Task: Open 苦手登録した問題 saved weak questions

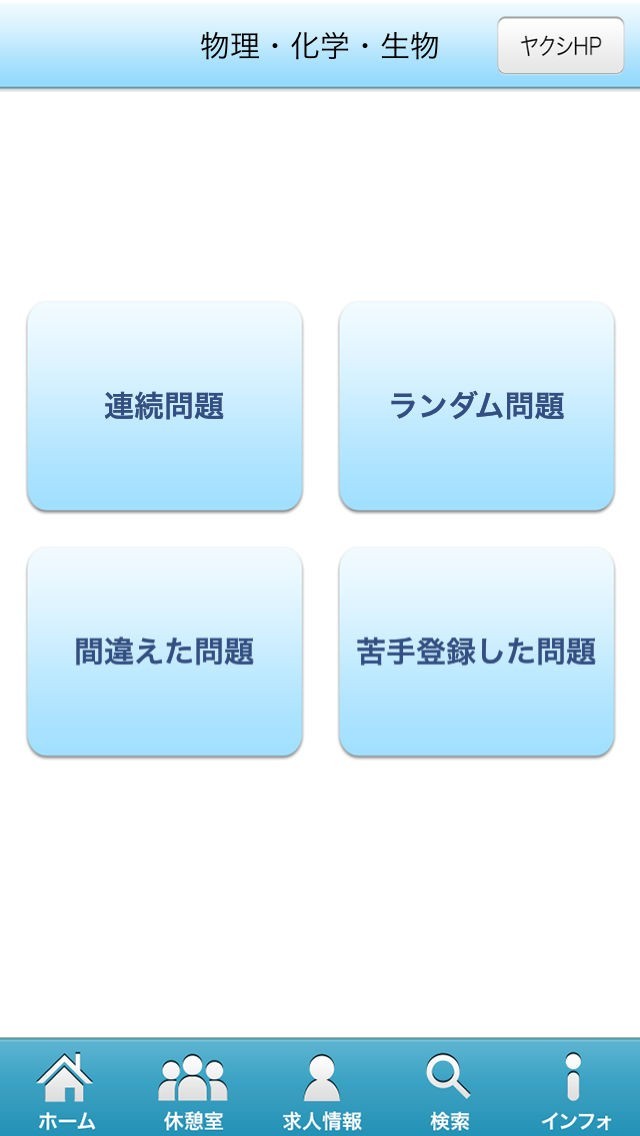Action: [476, 651]
